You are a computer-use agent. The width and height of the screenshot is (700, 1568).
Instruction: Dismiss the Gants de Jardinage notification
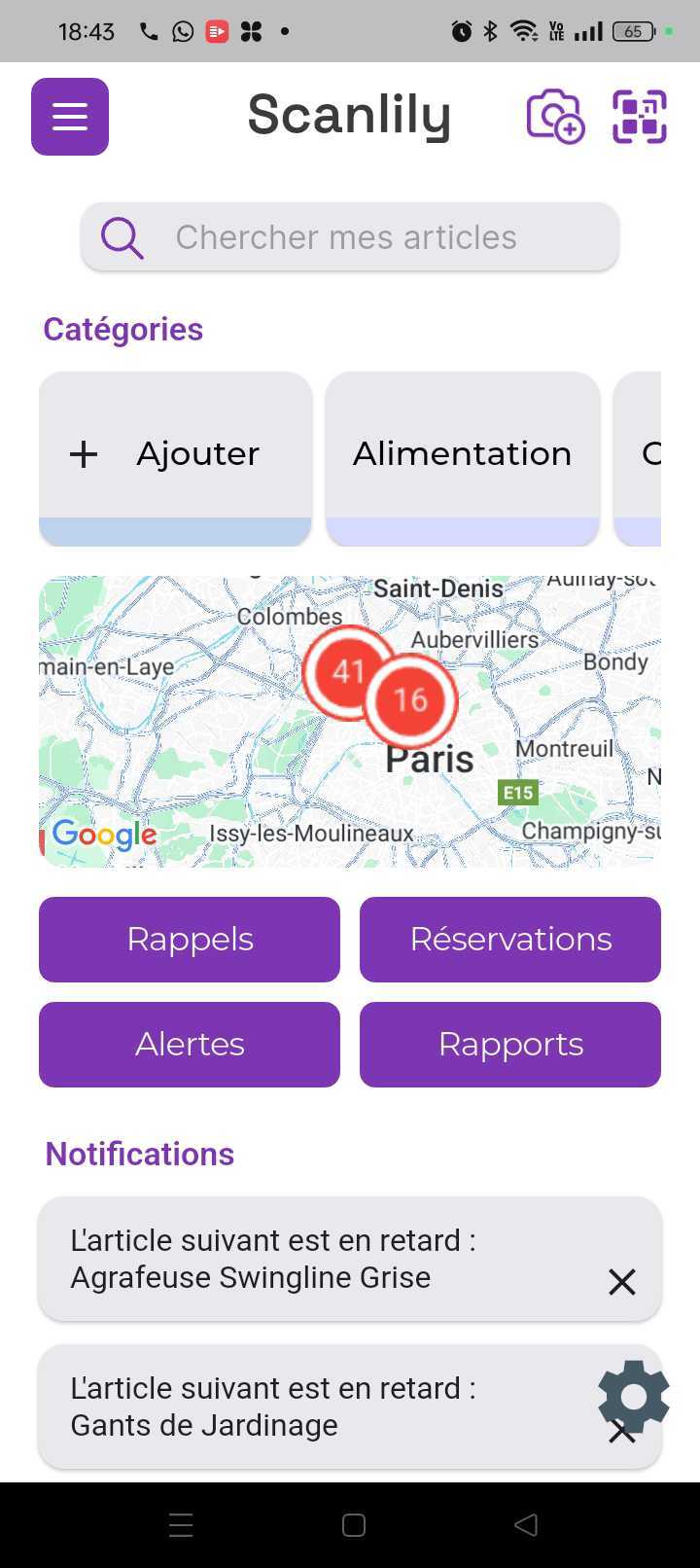point(621,1431)
